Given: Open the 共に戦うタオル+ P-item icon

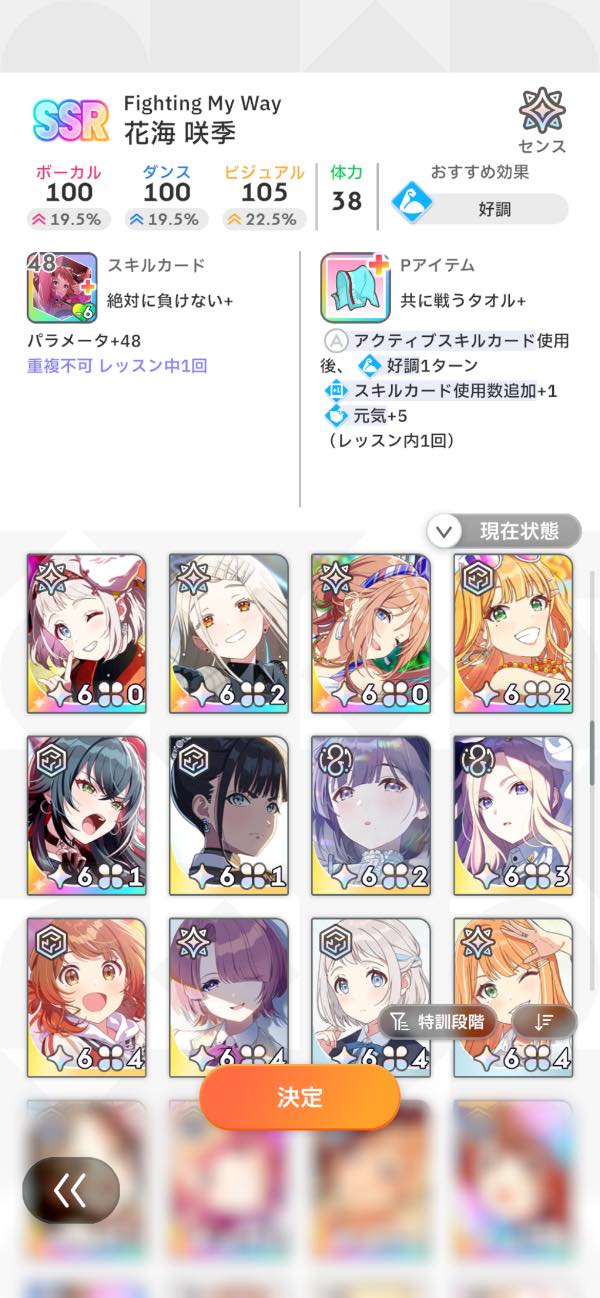Looking at the screenshot, I should coord(355,287).
